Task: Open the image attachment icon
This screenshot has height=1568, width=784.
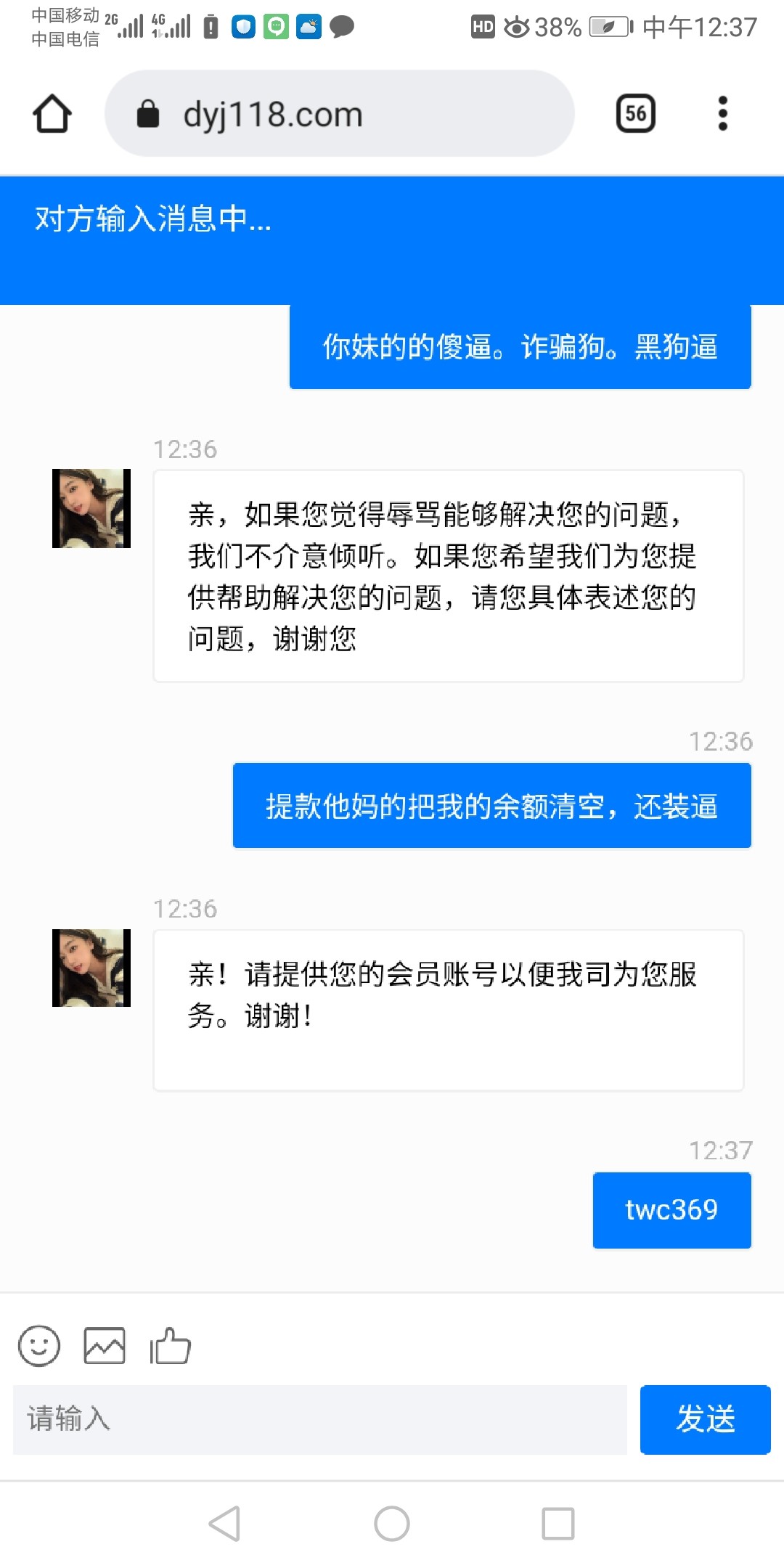Action: click(x=105, y=1345)
